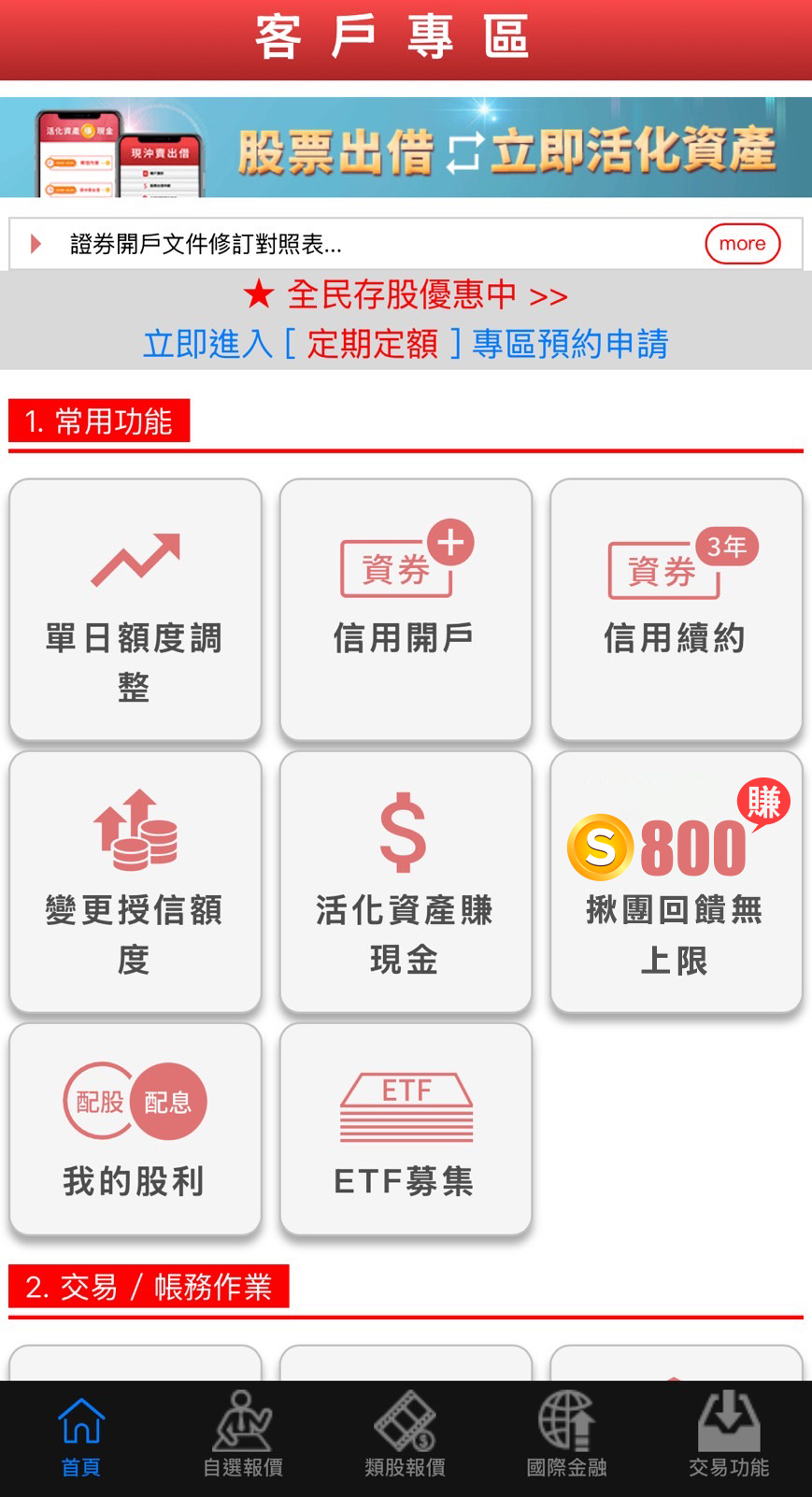Expand the 全民存股優惠中 promotion
The height and width of the screenshot is (1497, 812).
(x=406, y=295)
